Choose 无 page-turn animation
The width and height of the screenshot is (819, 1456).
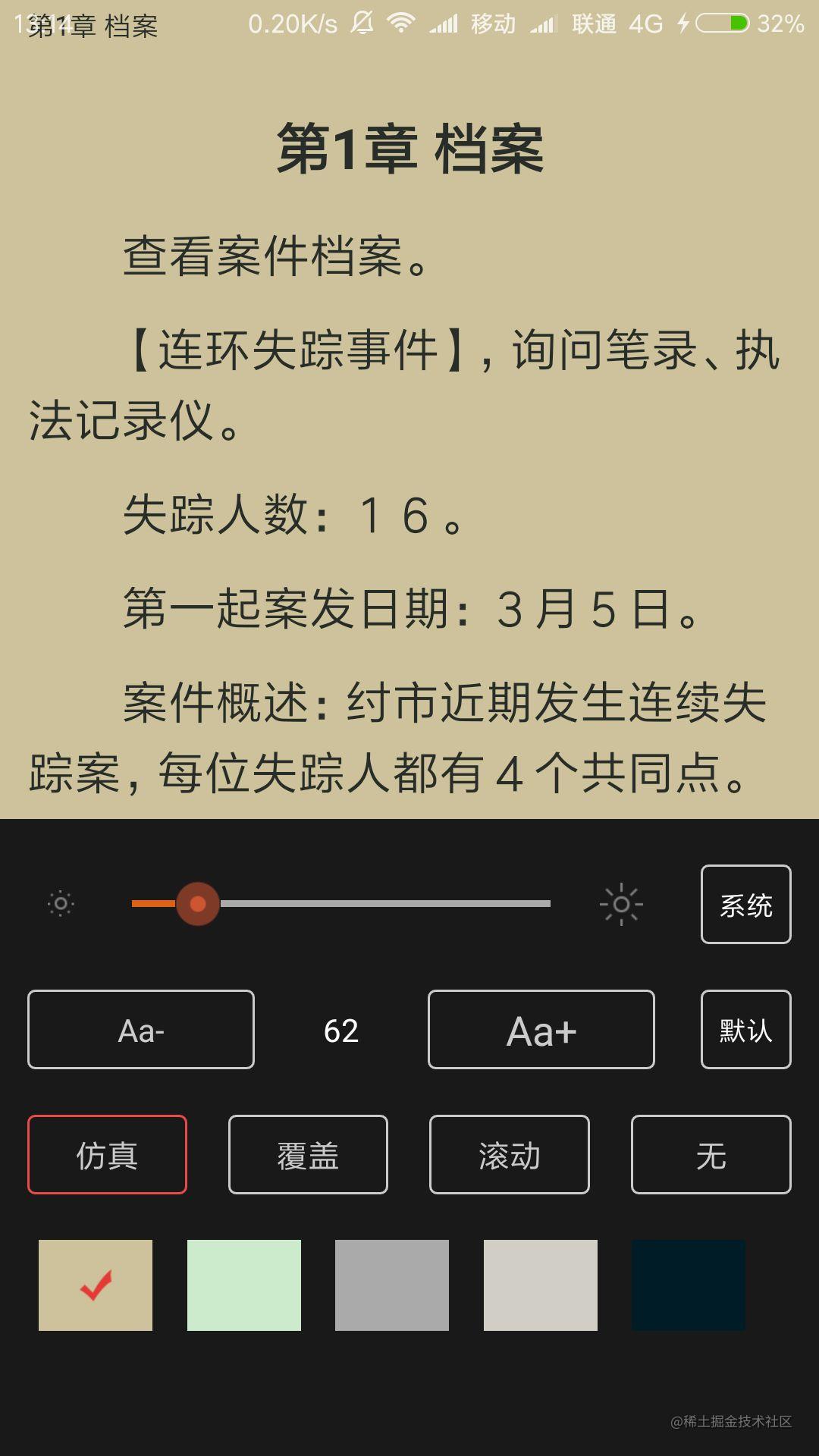711,1155
